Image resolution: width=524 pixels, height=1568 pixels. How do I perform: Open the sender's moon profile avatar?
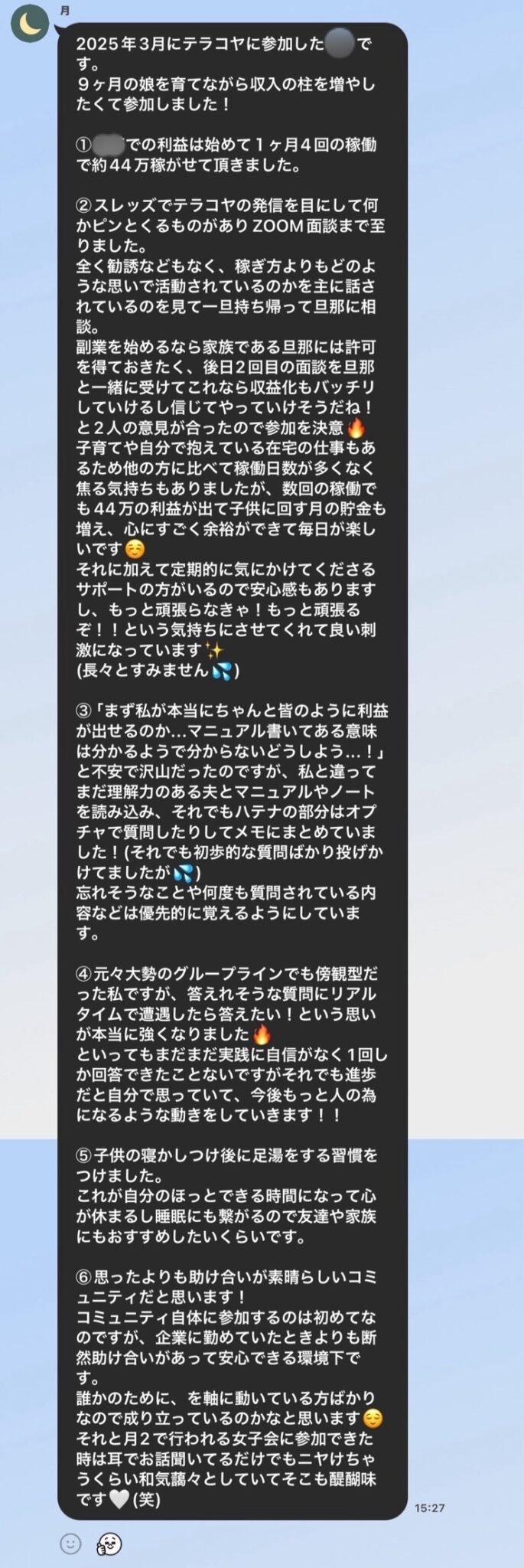[x=29, y=24]
